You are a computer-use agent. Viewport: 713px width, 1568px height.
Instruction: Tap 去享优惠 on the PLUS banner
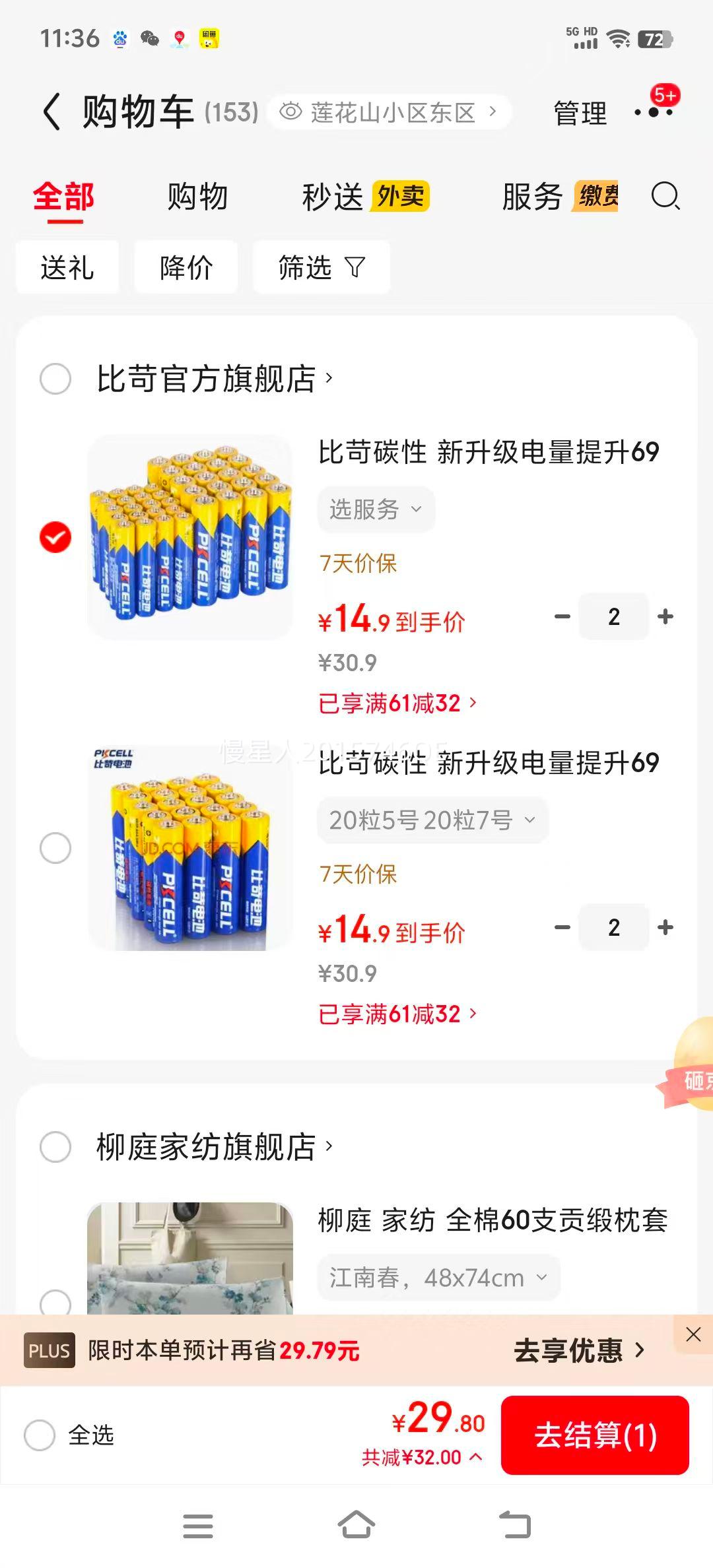[578, 1350]
